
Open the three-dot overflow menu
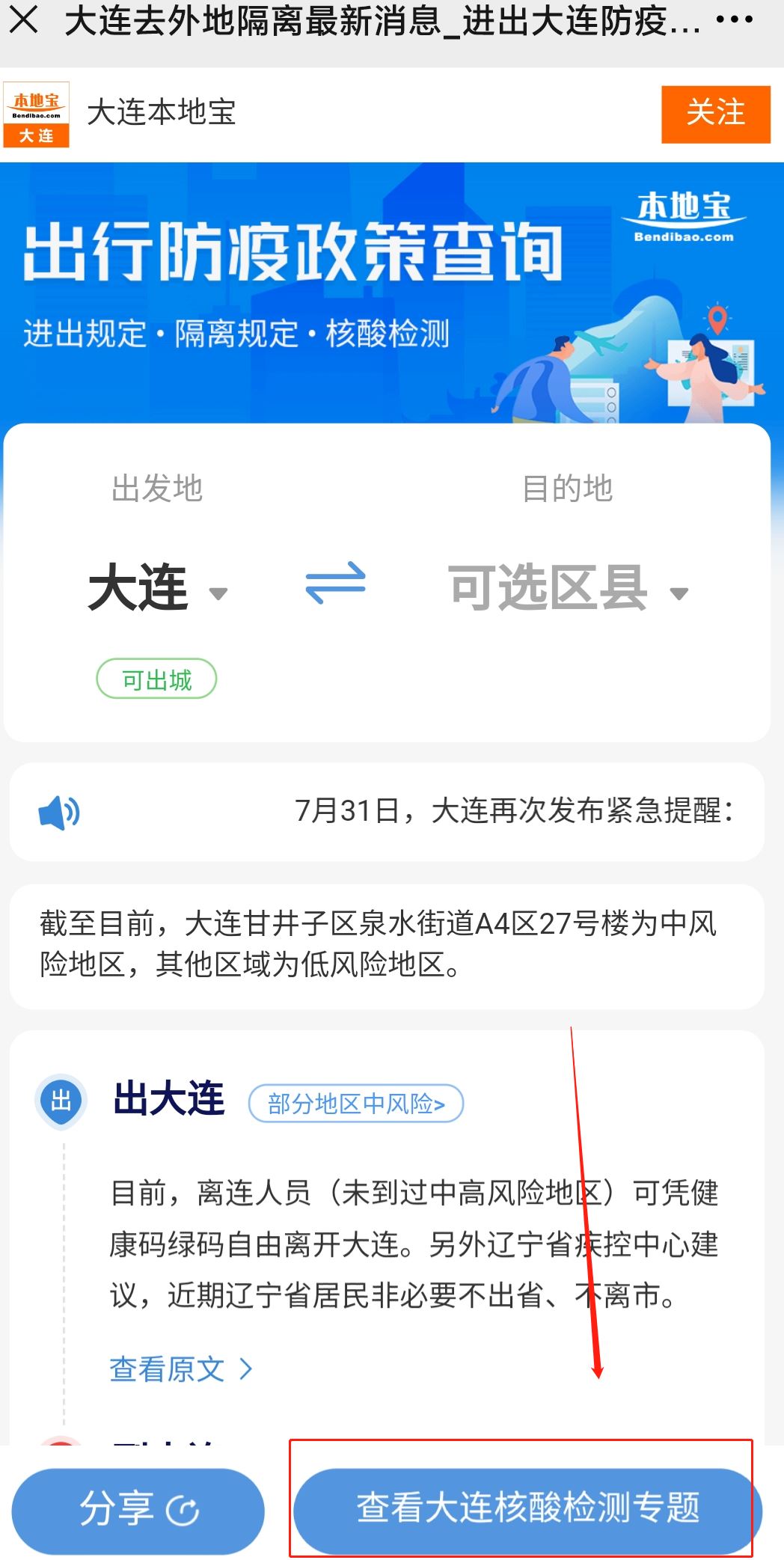click(734, 20)
